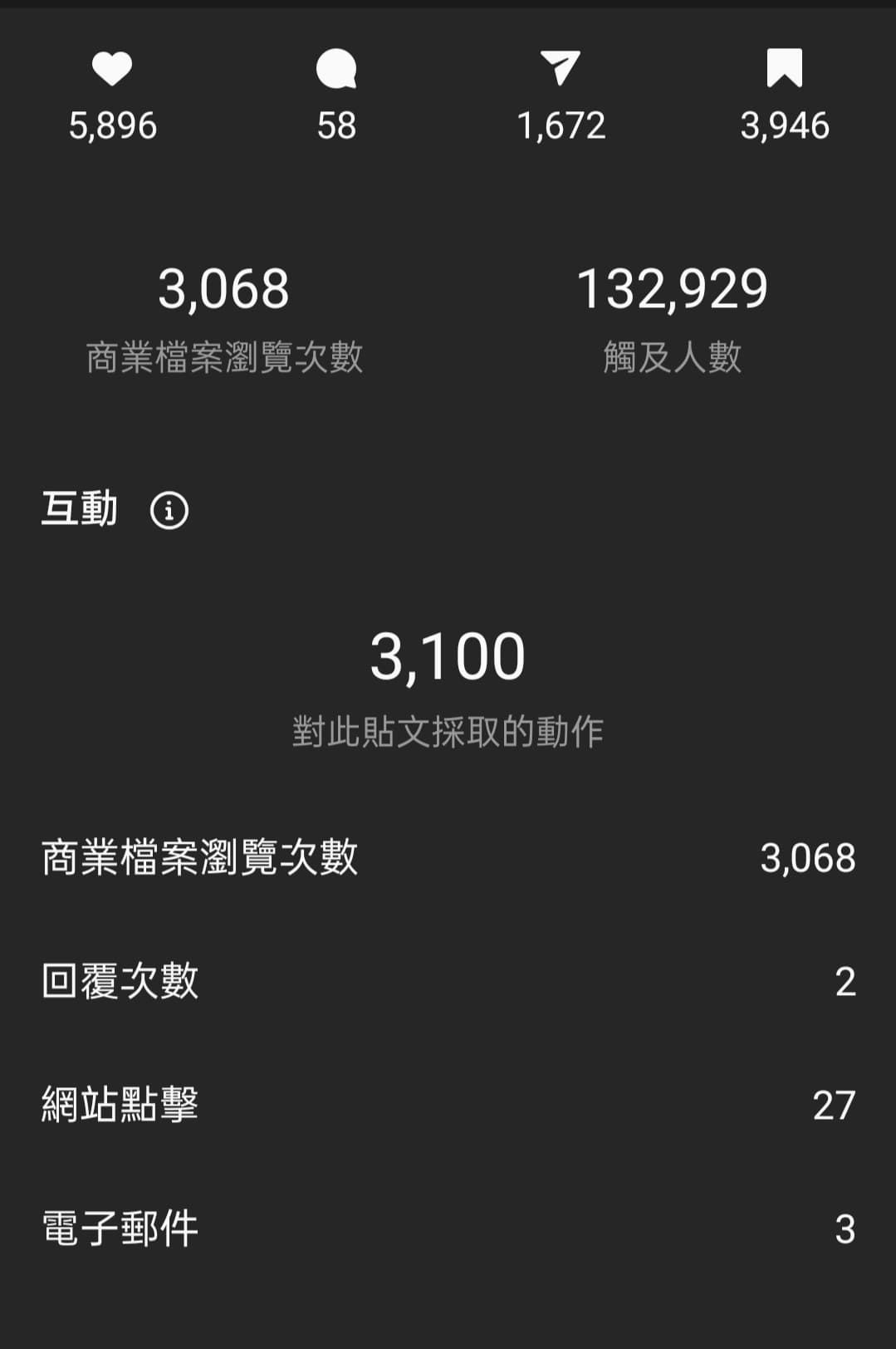Image resolution: width=896 pixels, height=1349 pixels.
Task: Click the 互動 section heading
Action: [x=81, y=508]
